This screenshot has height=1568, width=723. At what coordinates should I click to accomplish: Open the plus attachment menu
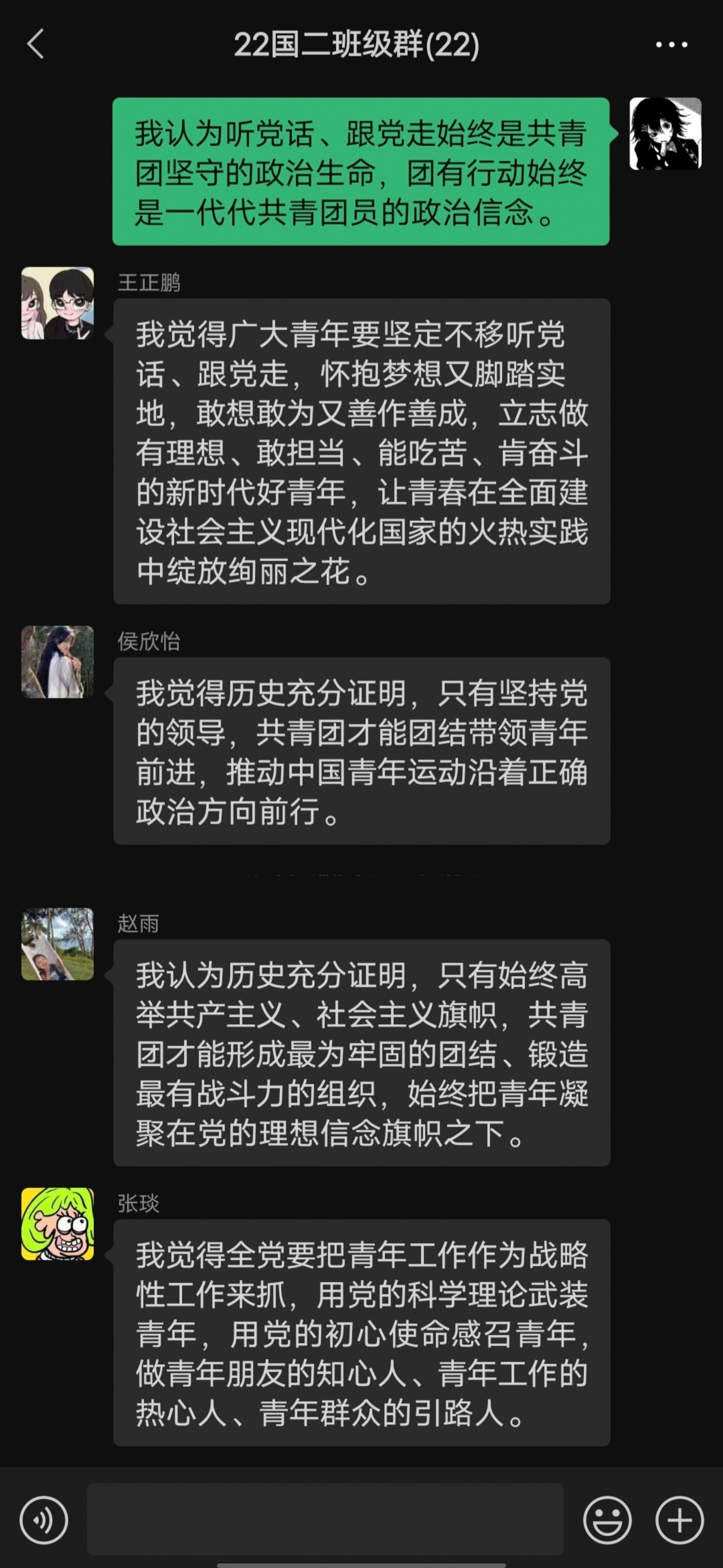[679, 1520]
